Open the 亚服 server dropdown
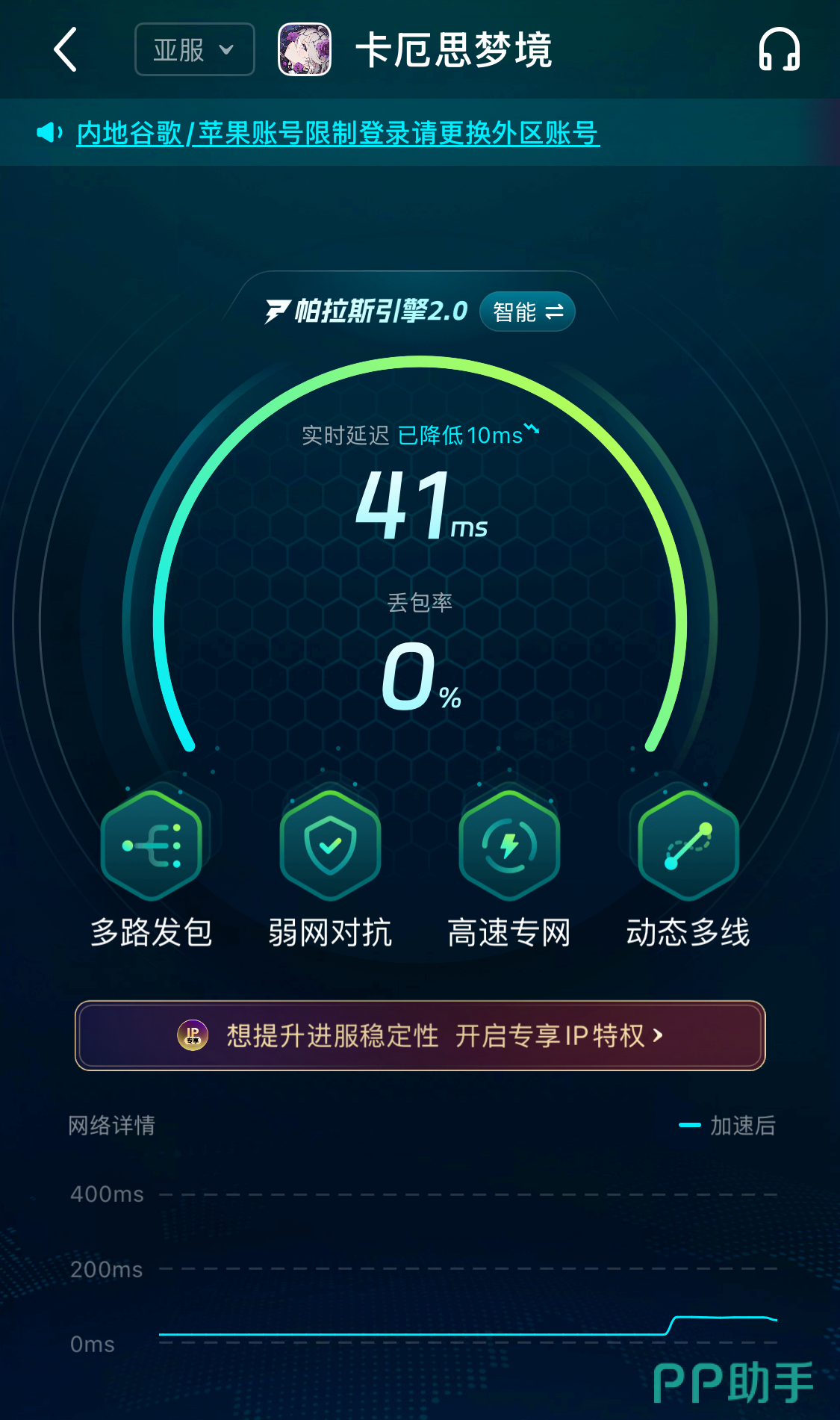The height and width of the screenshot is (1420, 840). pos(194,50)
